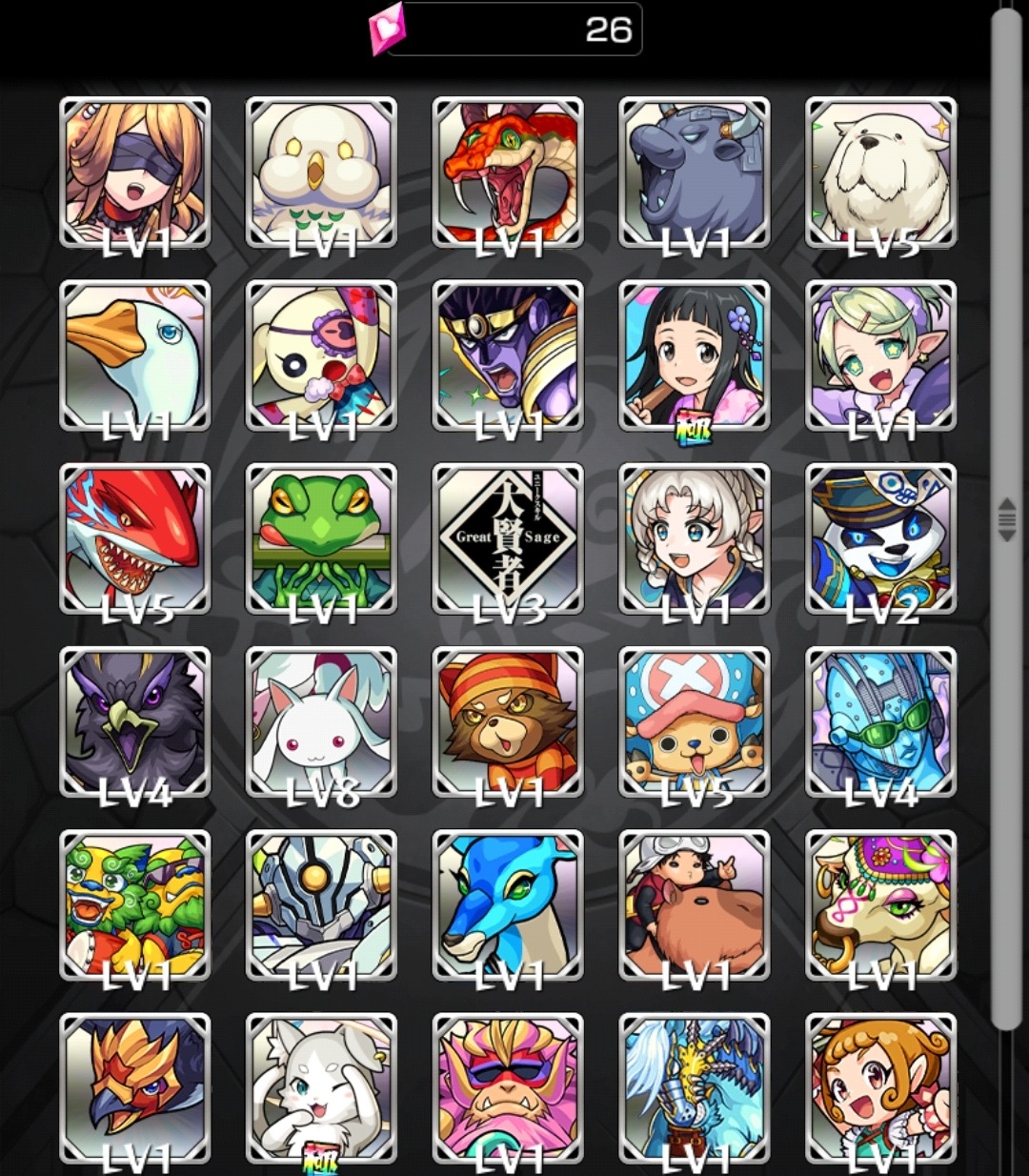
Task: Tap the scrollbar handle on the right
Action: [x=1006, y=519]
